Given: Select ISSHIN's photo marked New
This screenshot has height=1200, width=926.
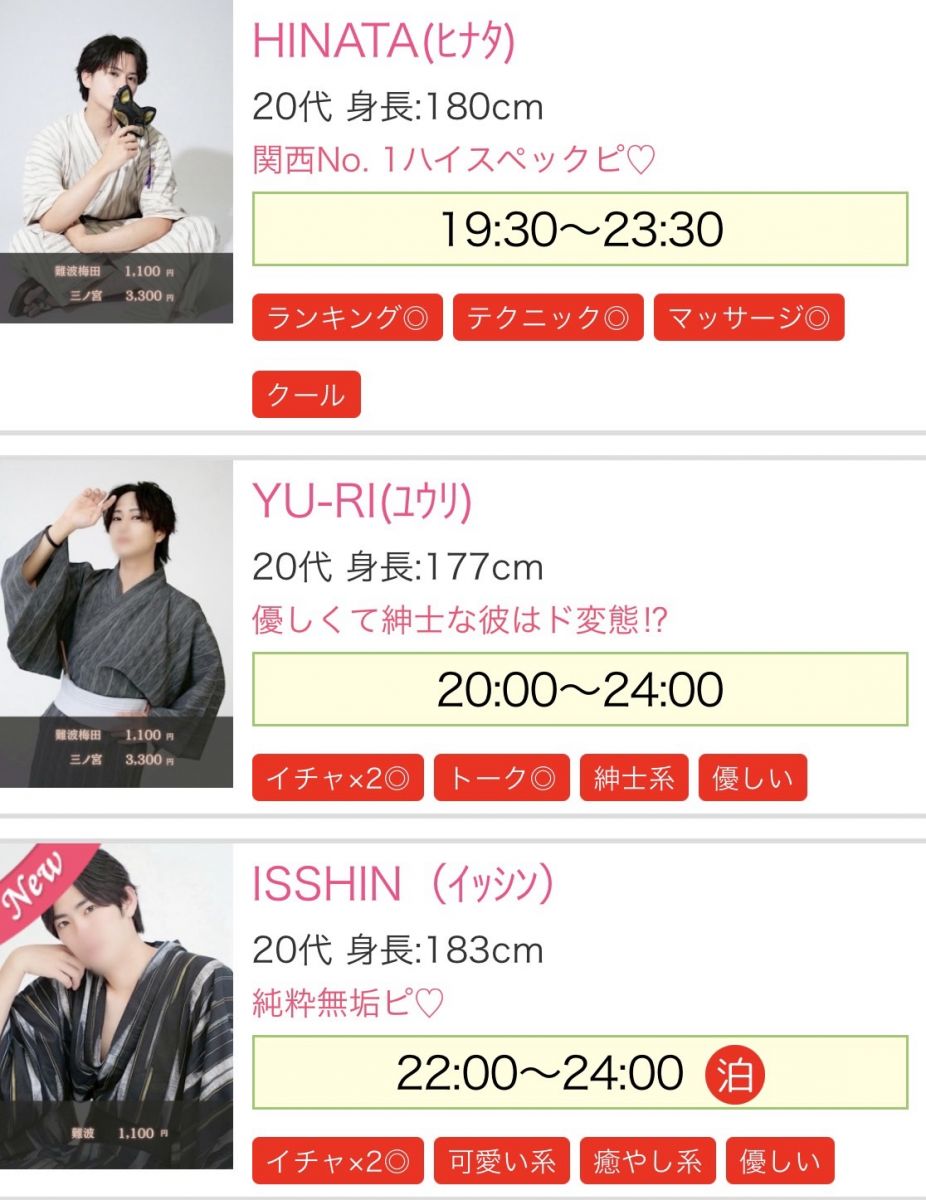Looking at the screenshot, I should click(116, 1005).
